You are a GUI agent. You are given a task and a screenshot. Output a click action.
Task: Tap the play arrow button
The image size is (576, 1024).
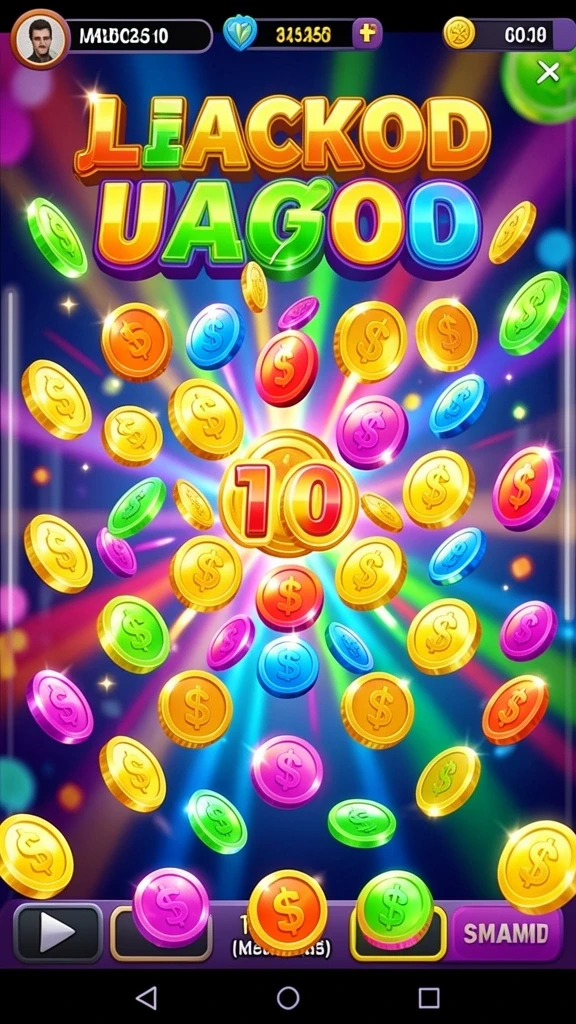tap(58, 933)
